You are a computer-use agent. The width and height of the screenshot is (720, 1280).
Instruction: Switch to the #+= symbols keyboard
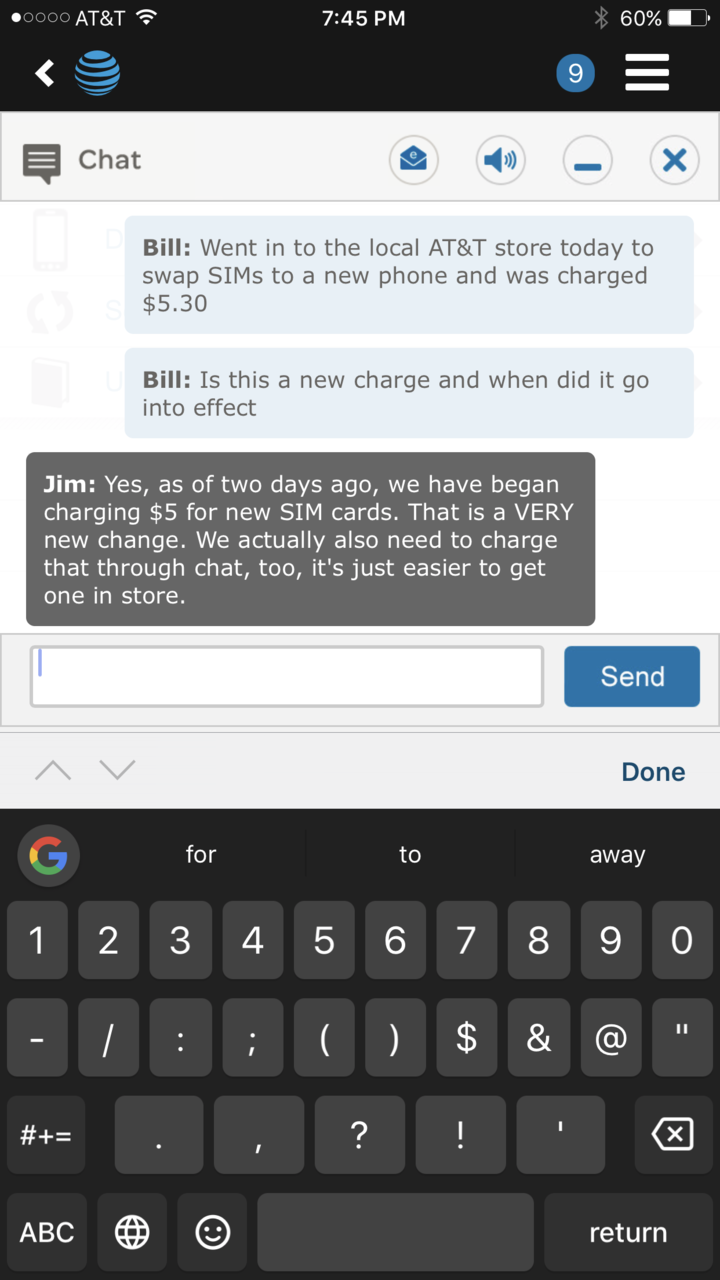coord(47,1135)
